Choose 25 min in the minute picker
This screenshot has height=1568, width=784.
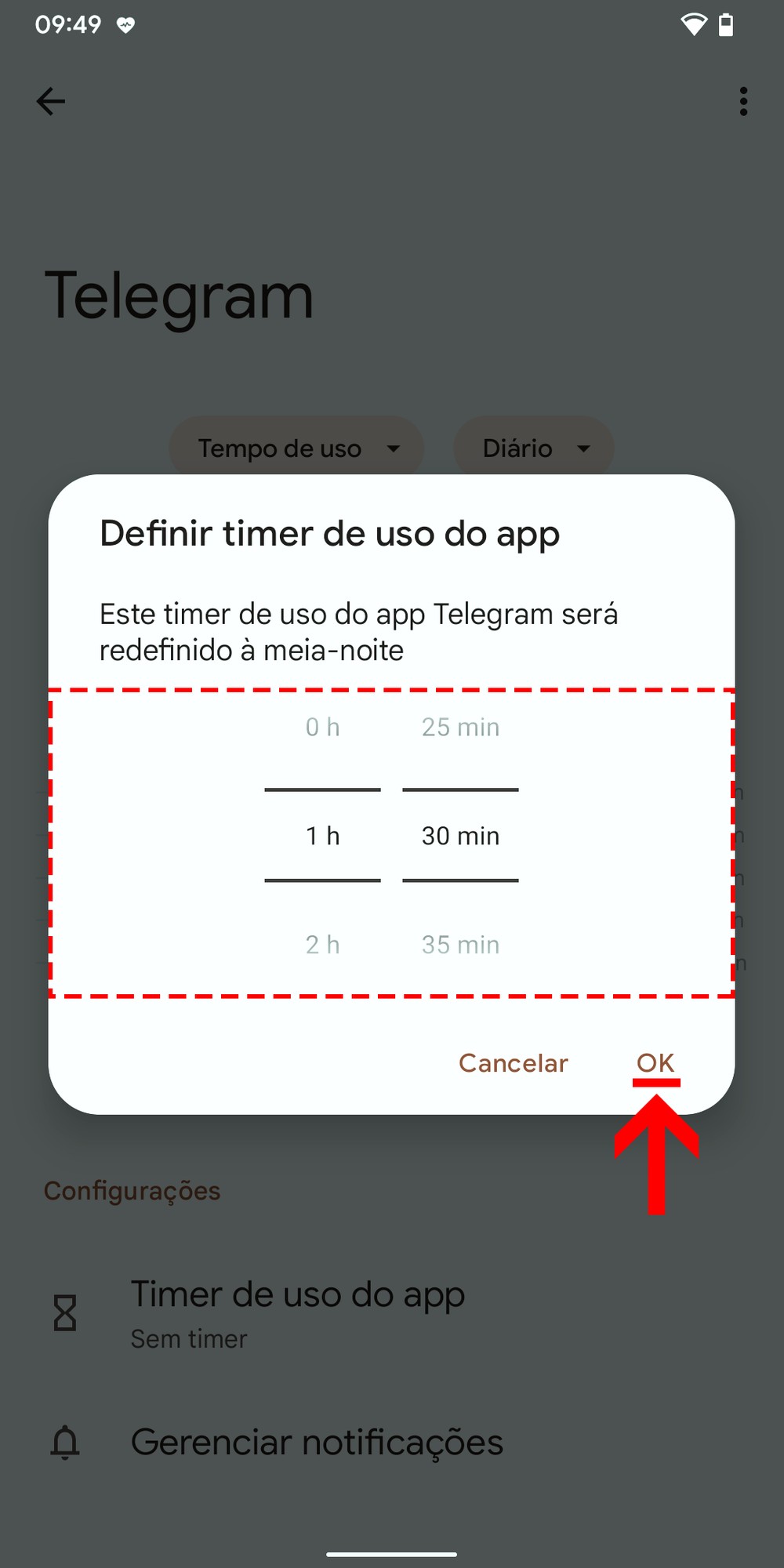[x=460, y=728]
